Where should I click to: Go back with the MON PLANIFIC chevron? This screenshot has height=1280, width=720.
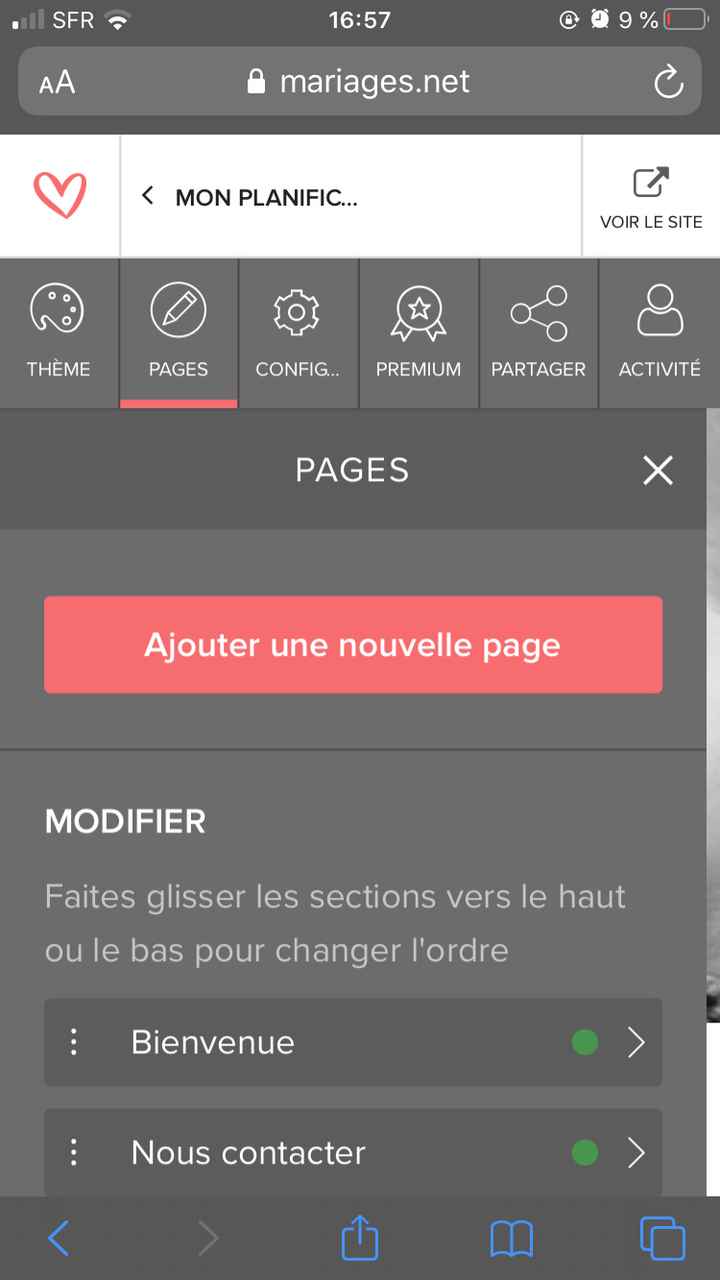point(147,196)
